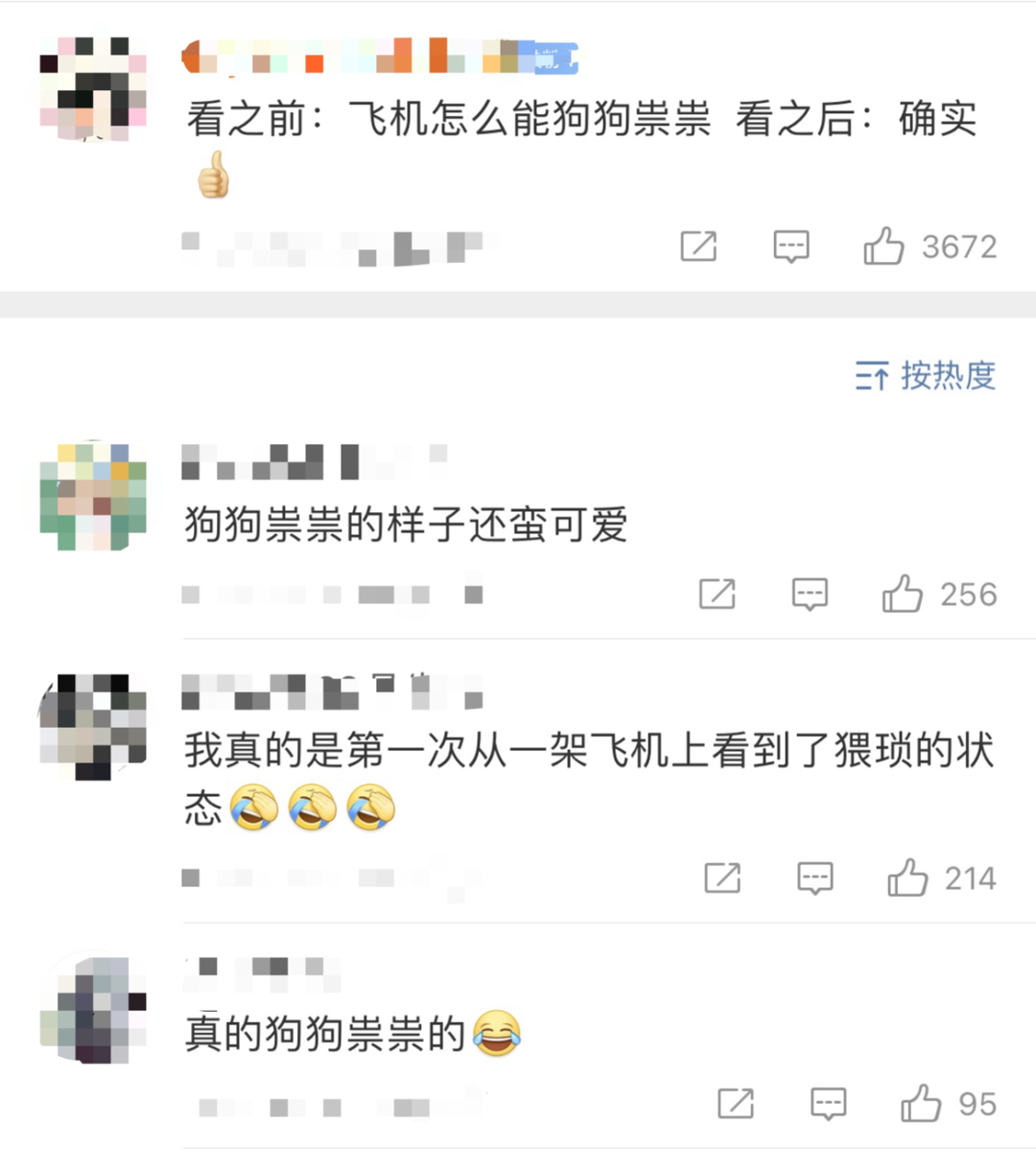Reply to the comment 真的狗狗祟祟的

click(x=829, y=1104)
